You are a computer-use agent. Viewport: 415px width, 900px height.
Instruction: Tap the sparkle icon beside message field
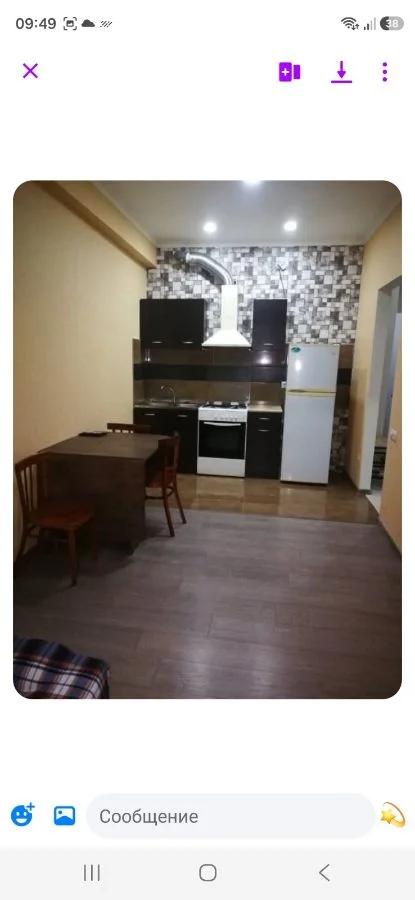[393, 814]
